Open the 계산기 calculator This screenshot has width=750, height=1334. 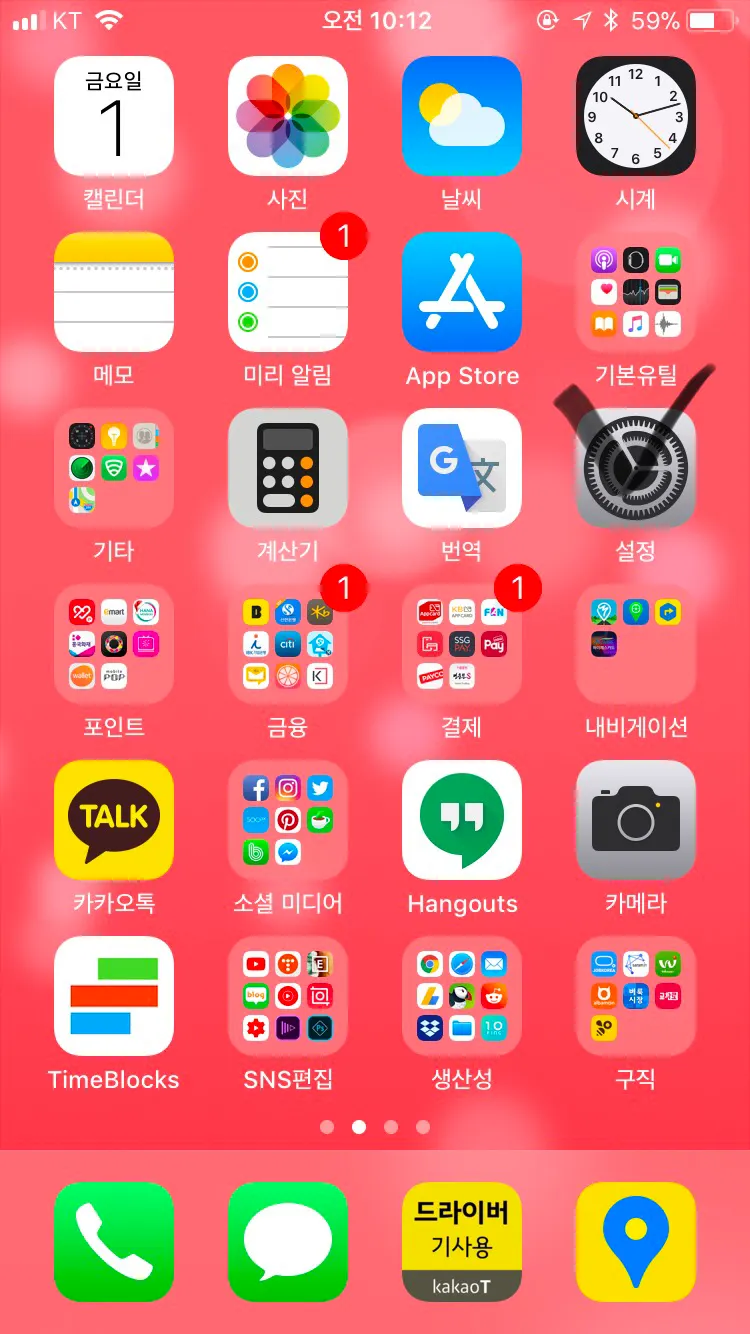288,468
